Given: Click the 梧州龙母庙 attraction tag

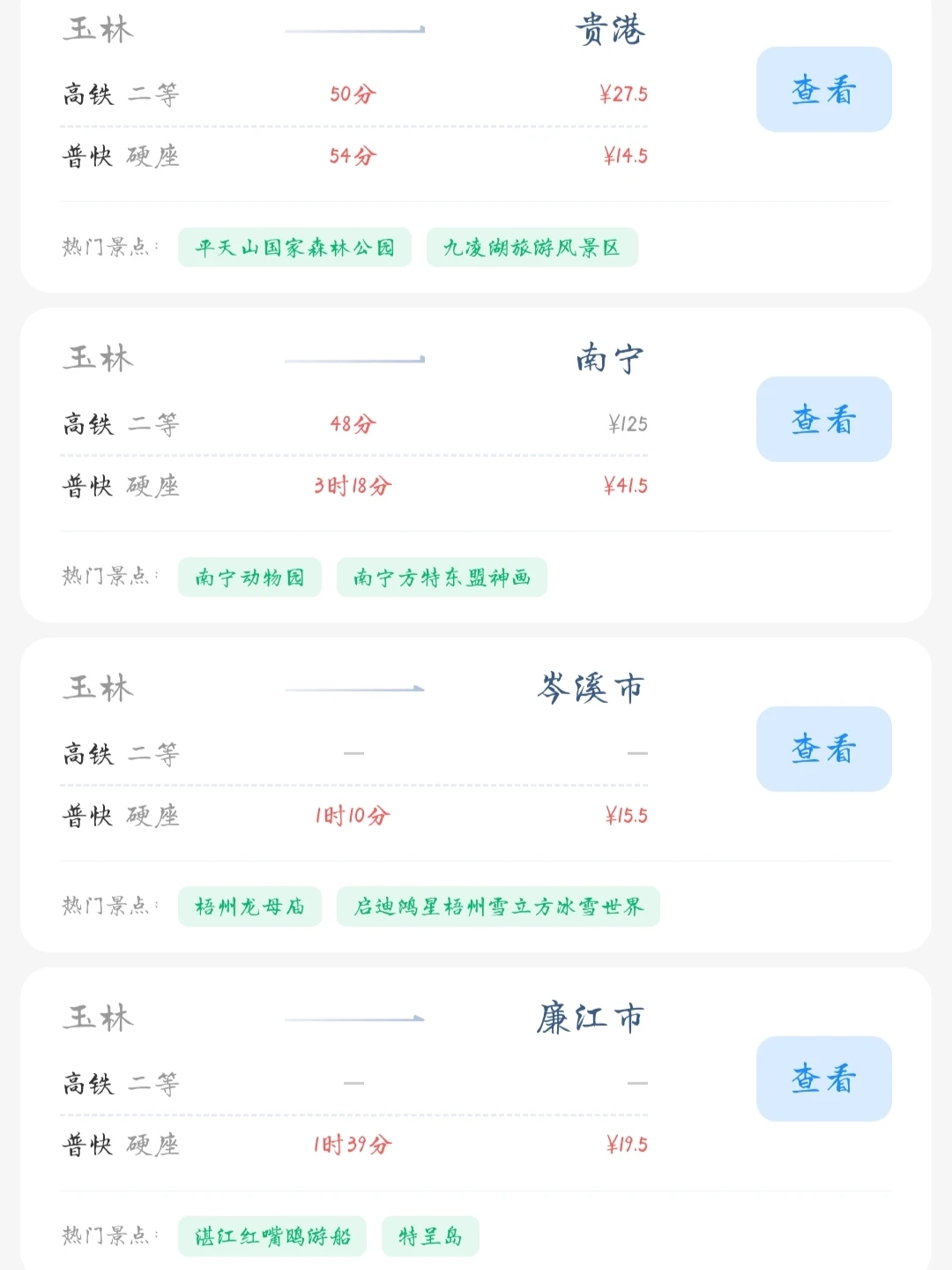Looking at the screenshot, I should pos(249,907).
